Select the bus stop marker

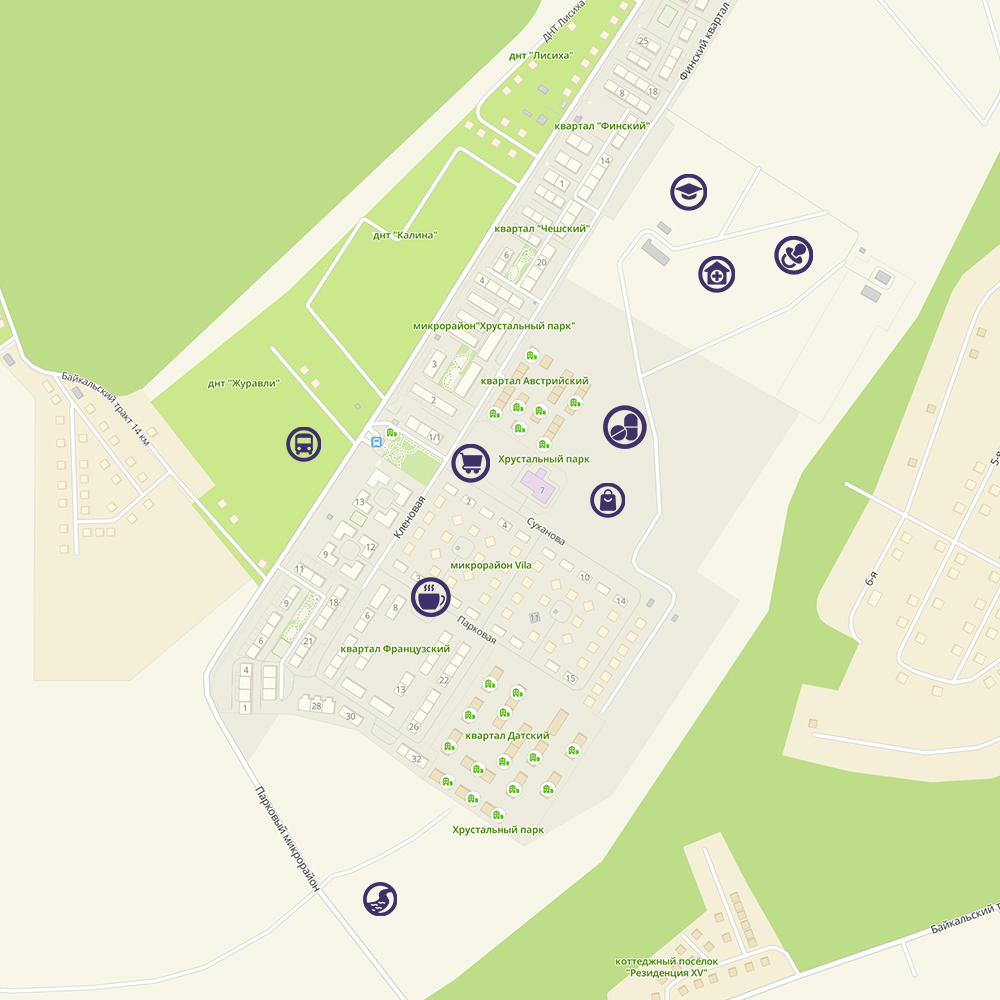pyautogui.click(x=304, y=444)
